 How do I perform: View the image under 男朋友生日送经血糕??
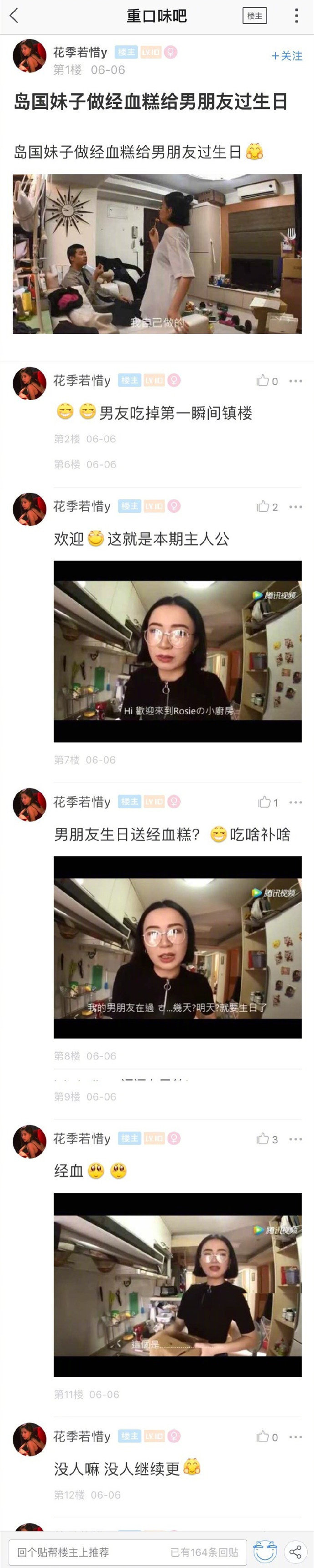177,947
